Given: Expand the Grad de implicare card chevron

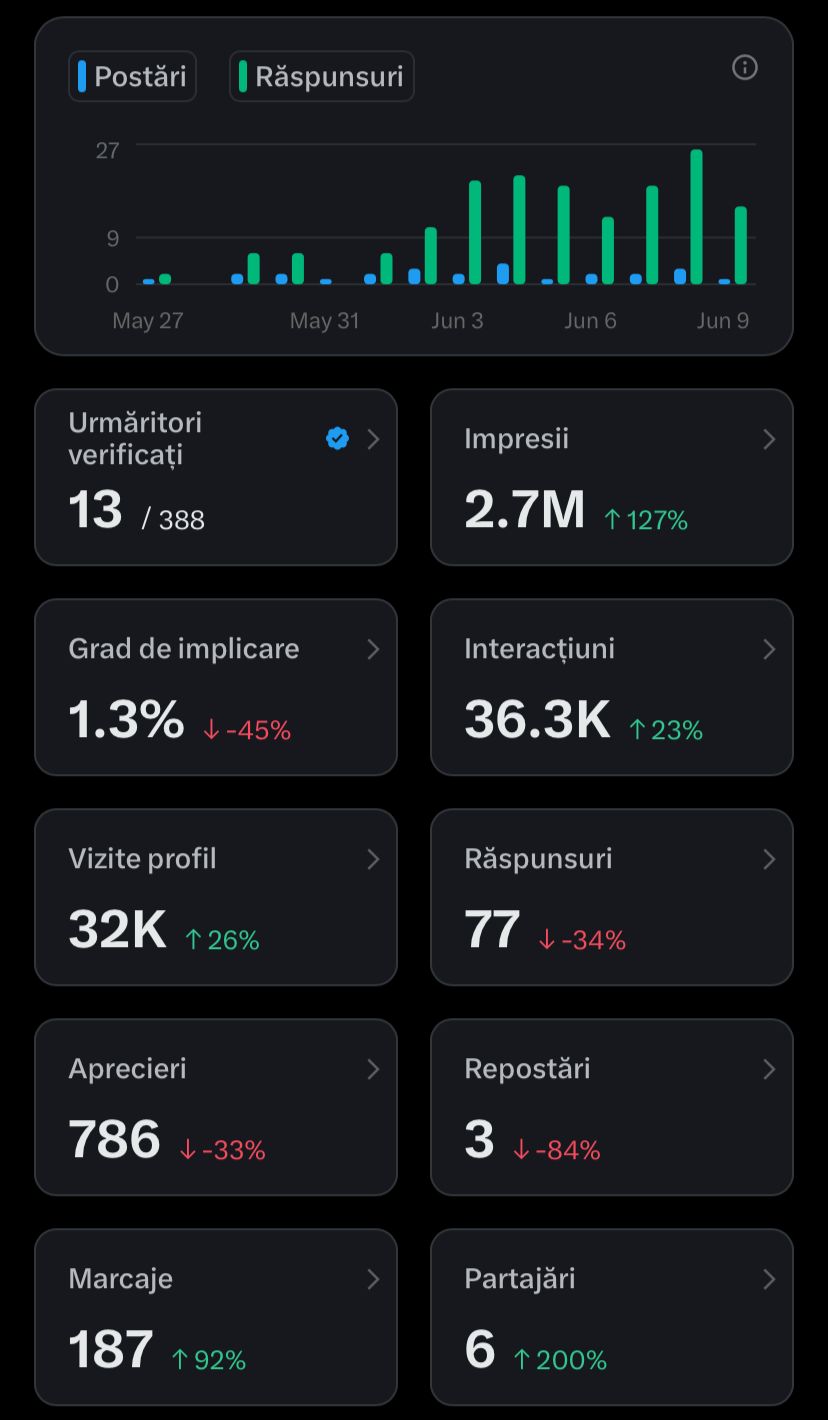Looking at the screenshot, I should pos(372,648).
